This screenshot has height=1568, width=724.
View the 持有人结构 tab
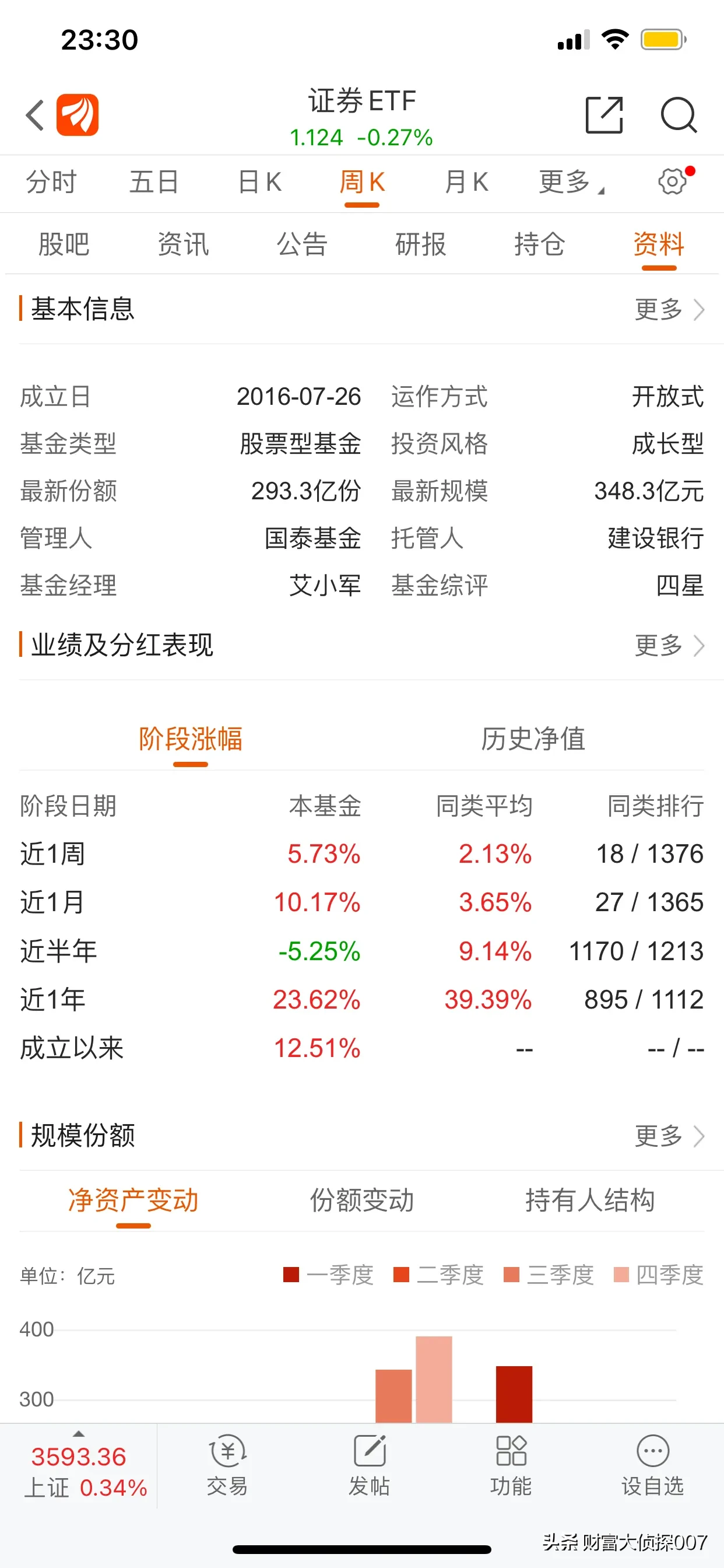click(x=589, y=1200)
